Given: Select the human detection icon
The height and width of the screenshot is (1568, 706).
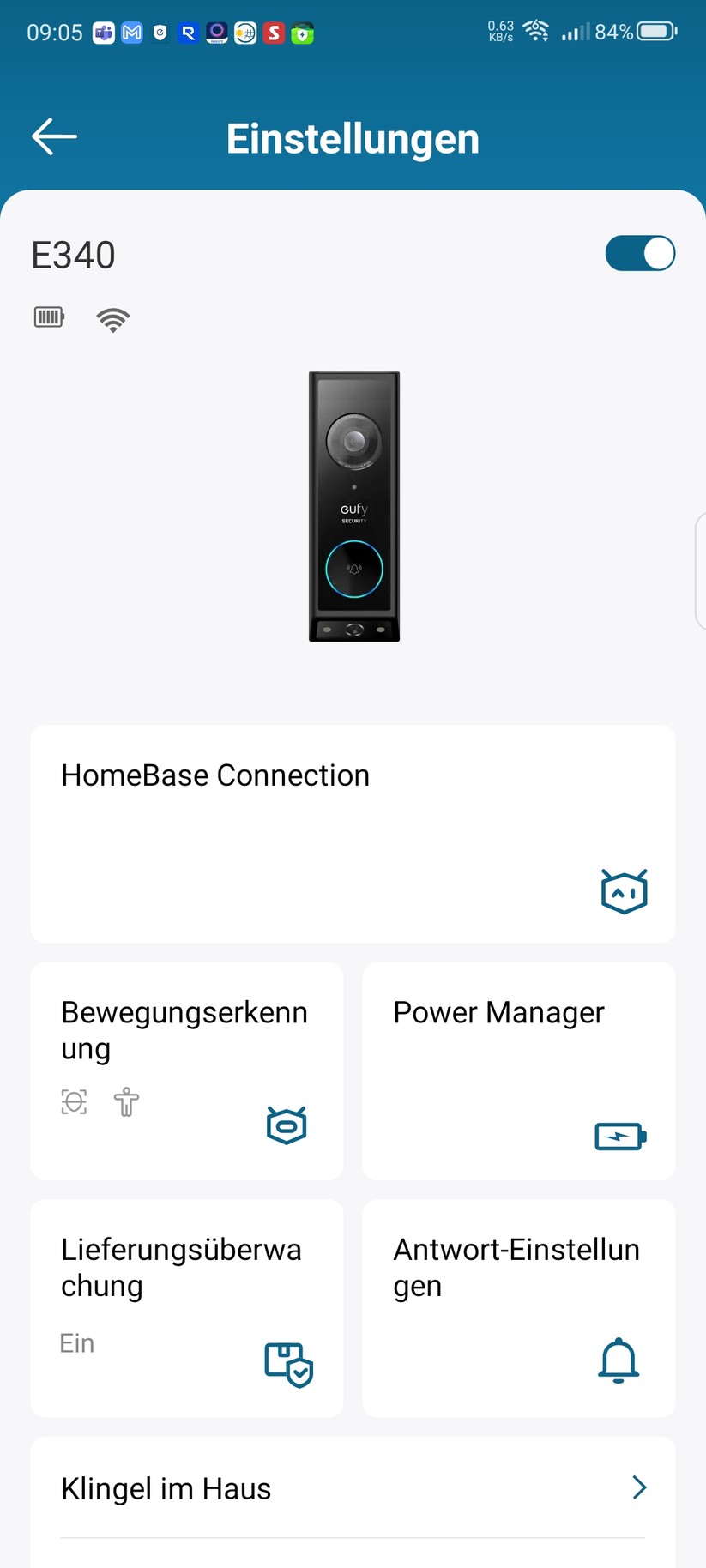Looking at the screenshot, I should pyautogui.click(x=125, y=1102).
